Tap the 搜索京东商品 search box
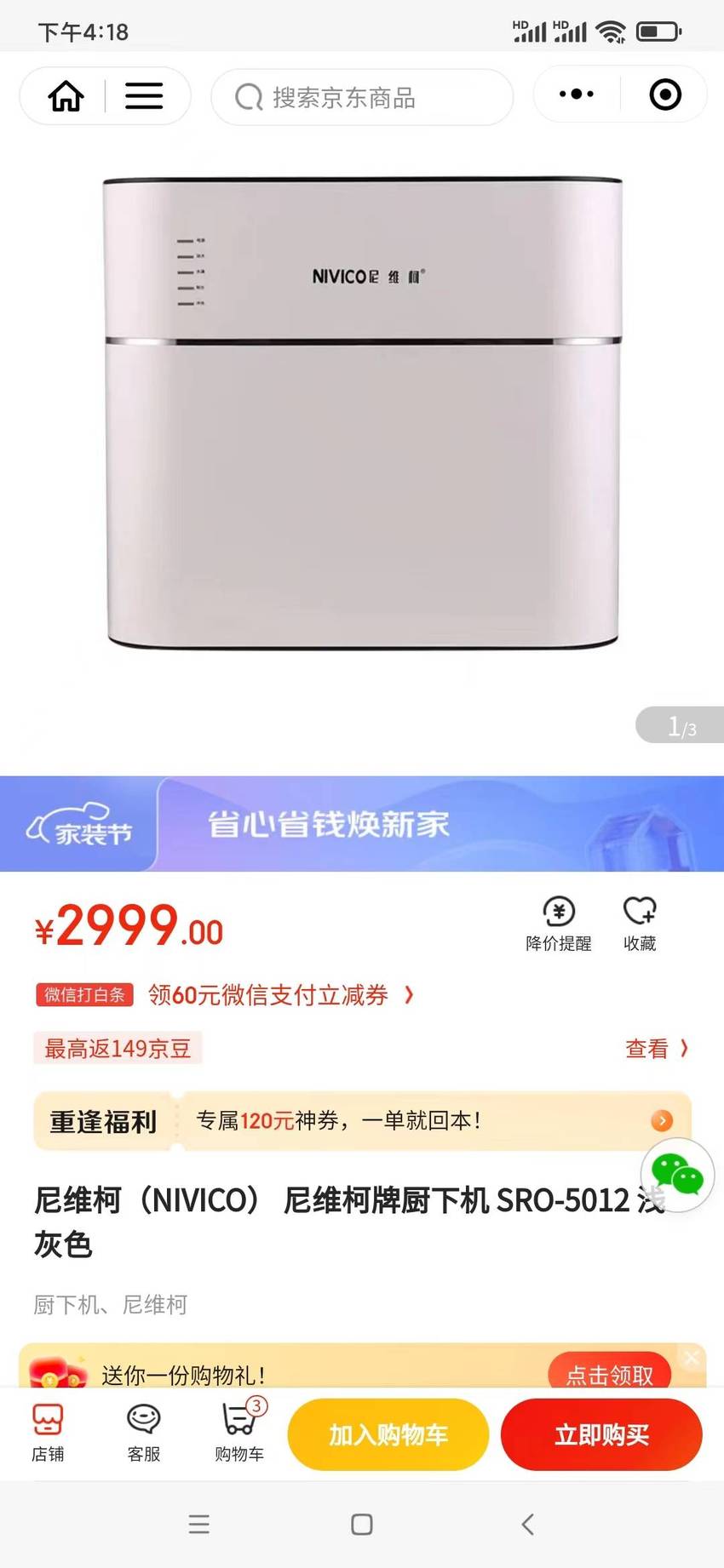Screen dimensions: 724x1568 tap(362, 97)
